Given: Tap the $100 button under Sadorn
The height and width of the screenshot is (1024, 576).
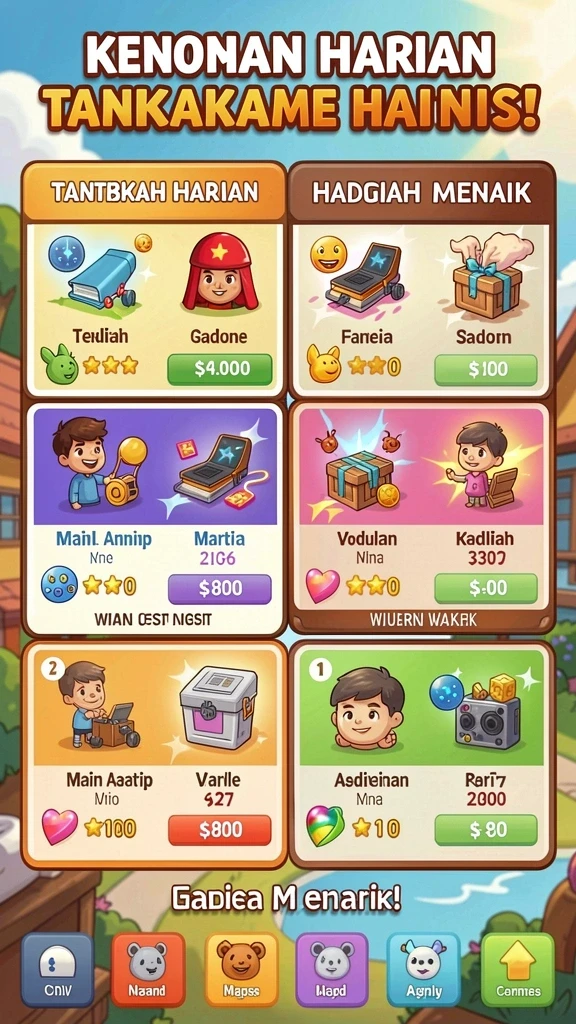Looking at the screenshot, I should [486, 370].
